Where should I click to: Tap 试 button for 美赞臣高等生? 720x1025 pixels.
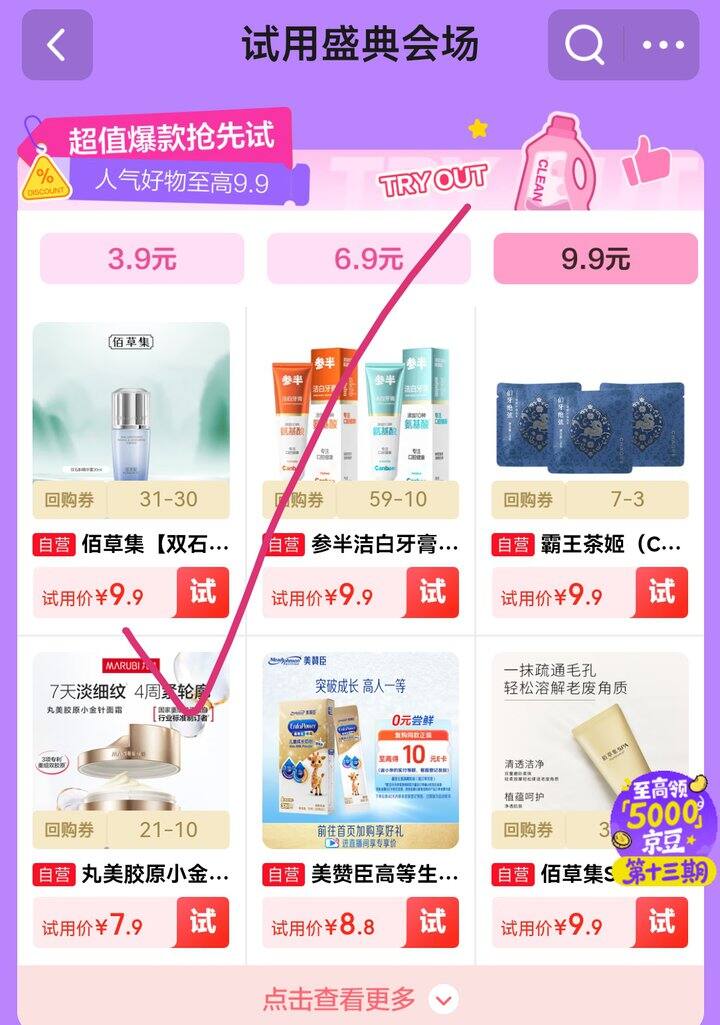[432, 921]
